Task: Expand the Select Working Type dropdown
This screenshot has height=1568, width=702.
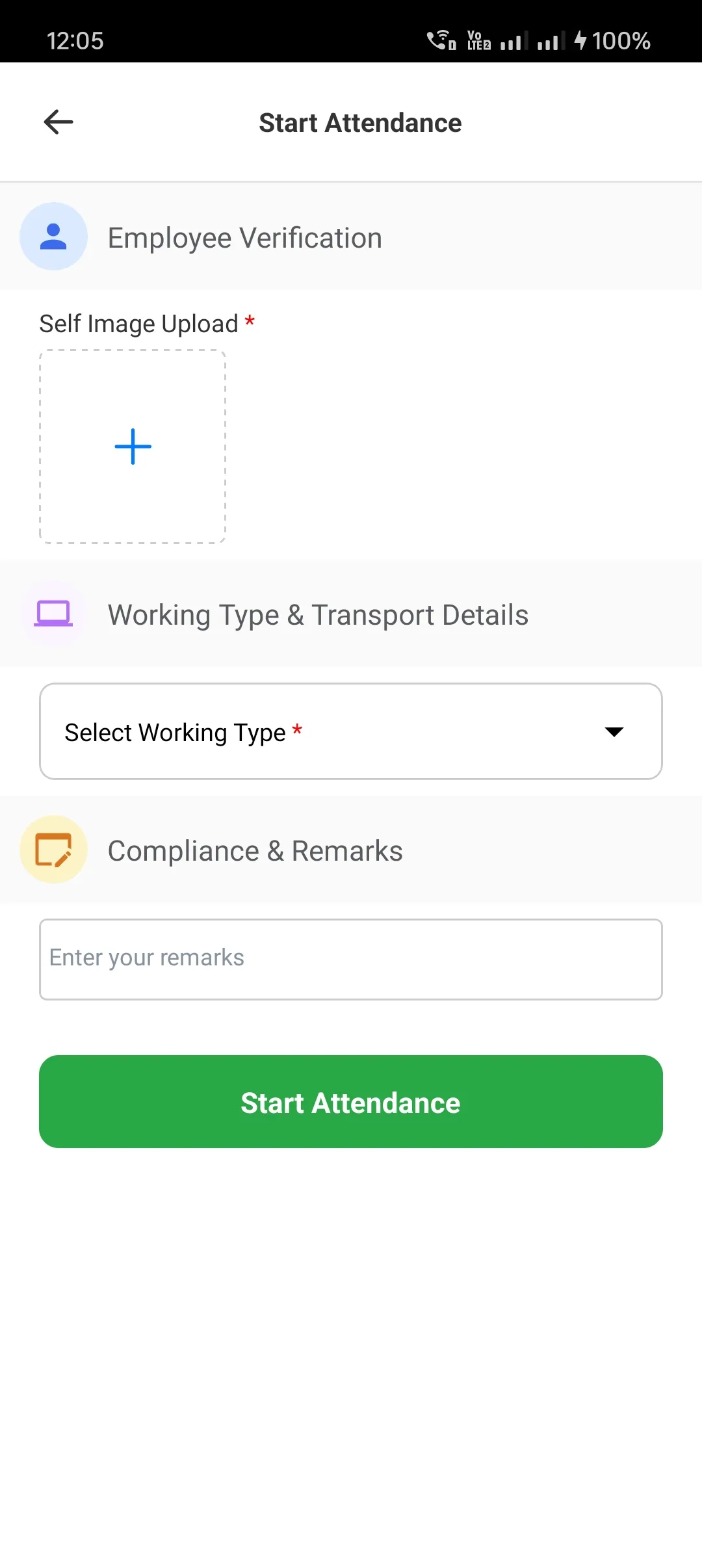Action: pos(351,731)
